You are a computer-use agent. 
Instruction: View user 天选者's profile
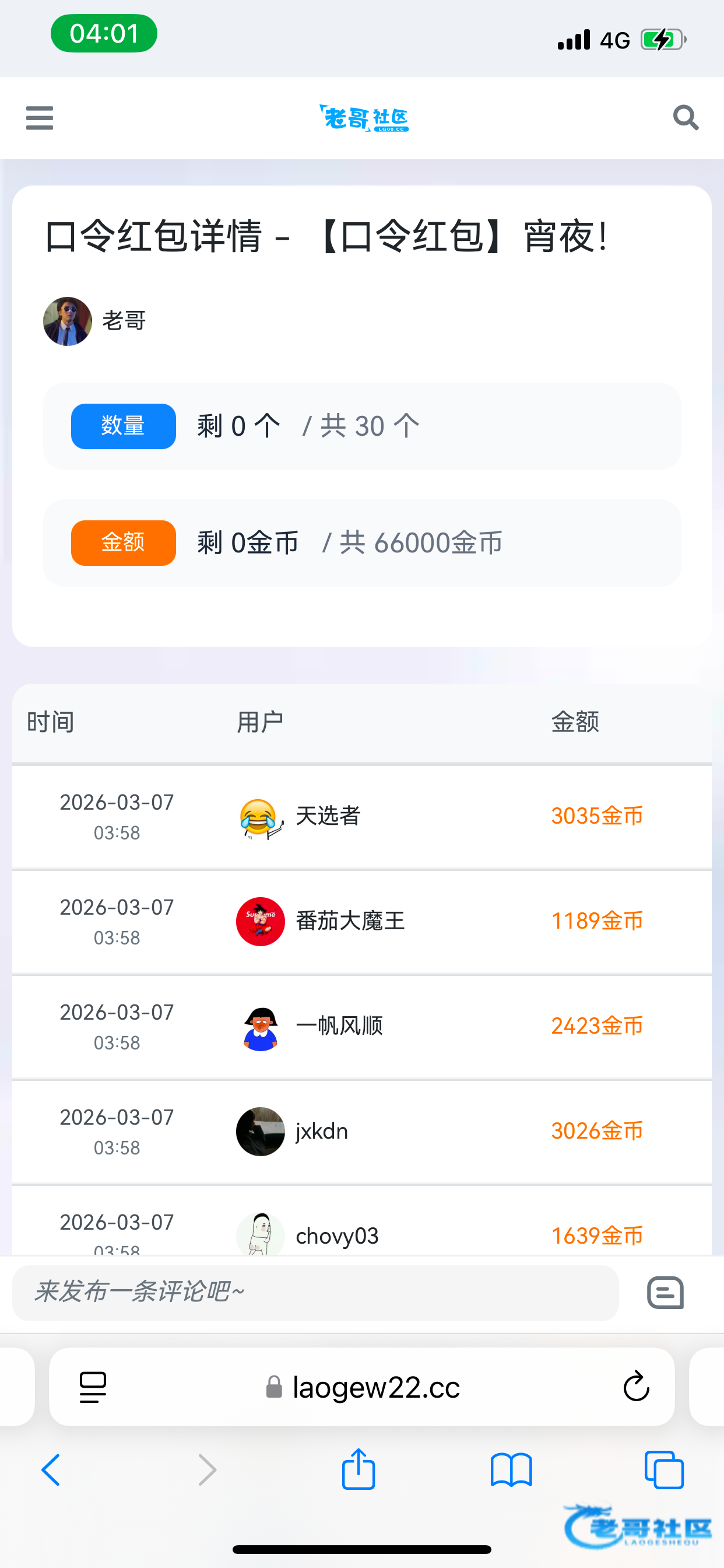pos(328,816)
